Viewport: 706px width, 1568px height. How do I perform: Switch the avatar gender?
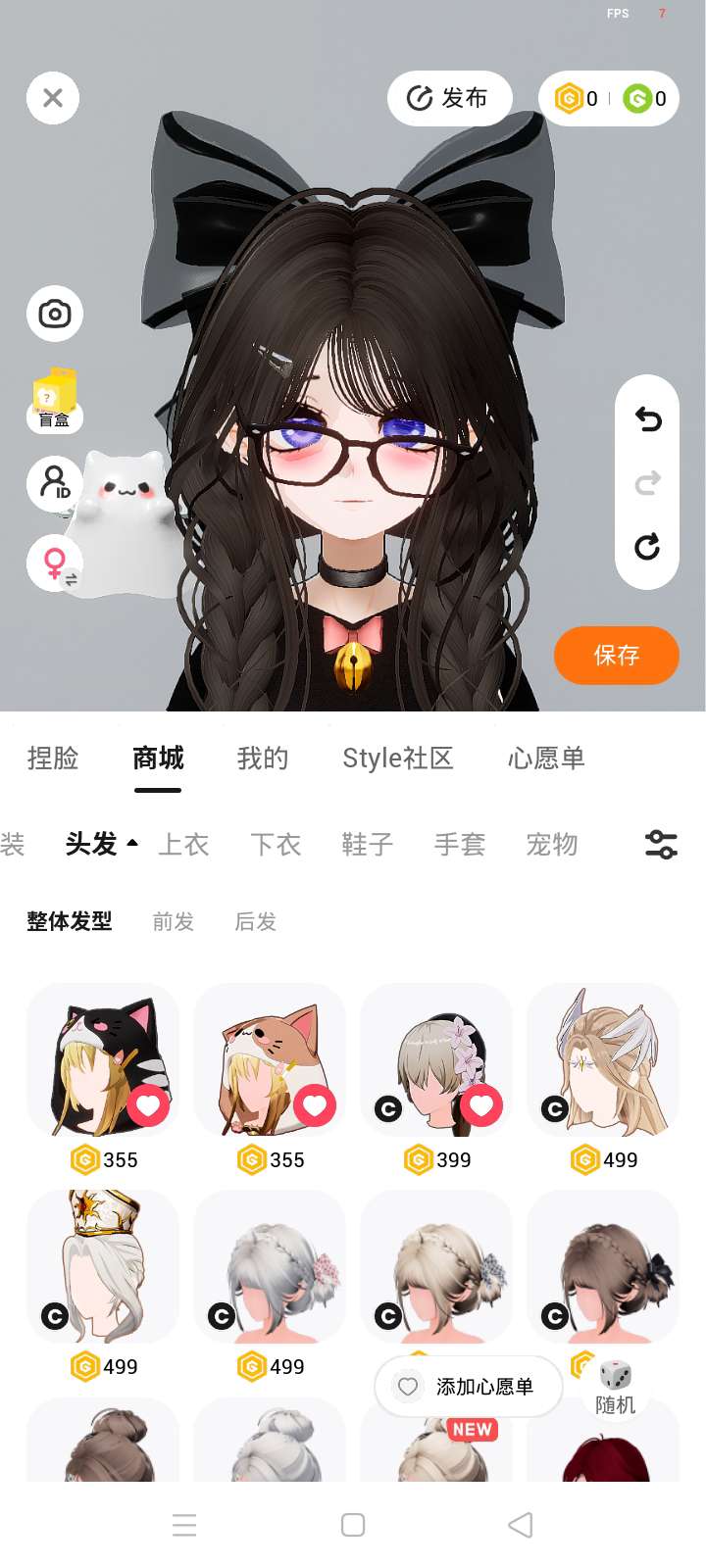[55, 564]
